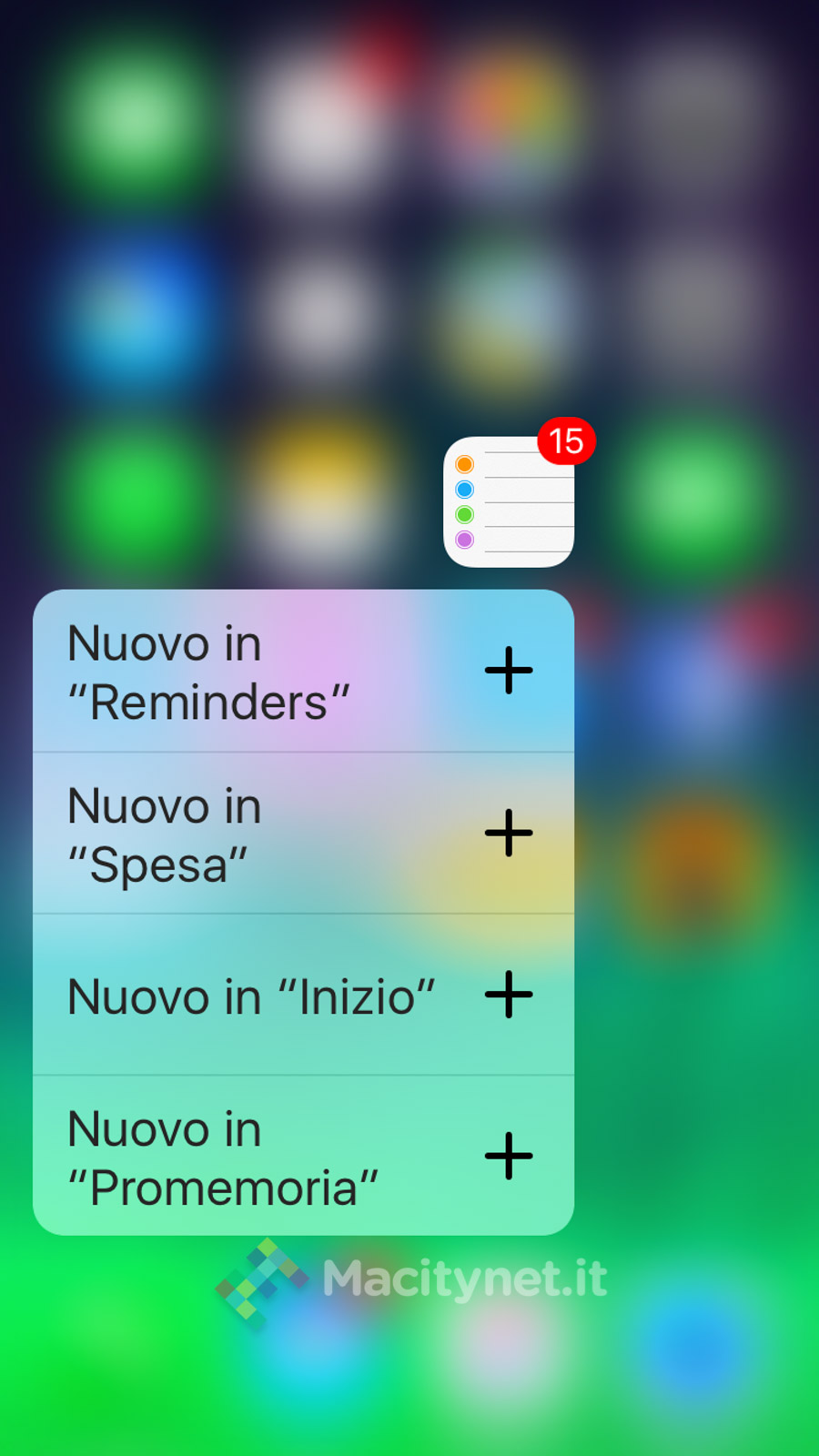Screen dimensions: 819x1456
Task: Create new reminder in "Reminders" list
Action: point(303,672)
